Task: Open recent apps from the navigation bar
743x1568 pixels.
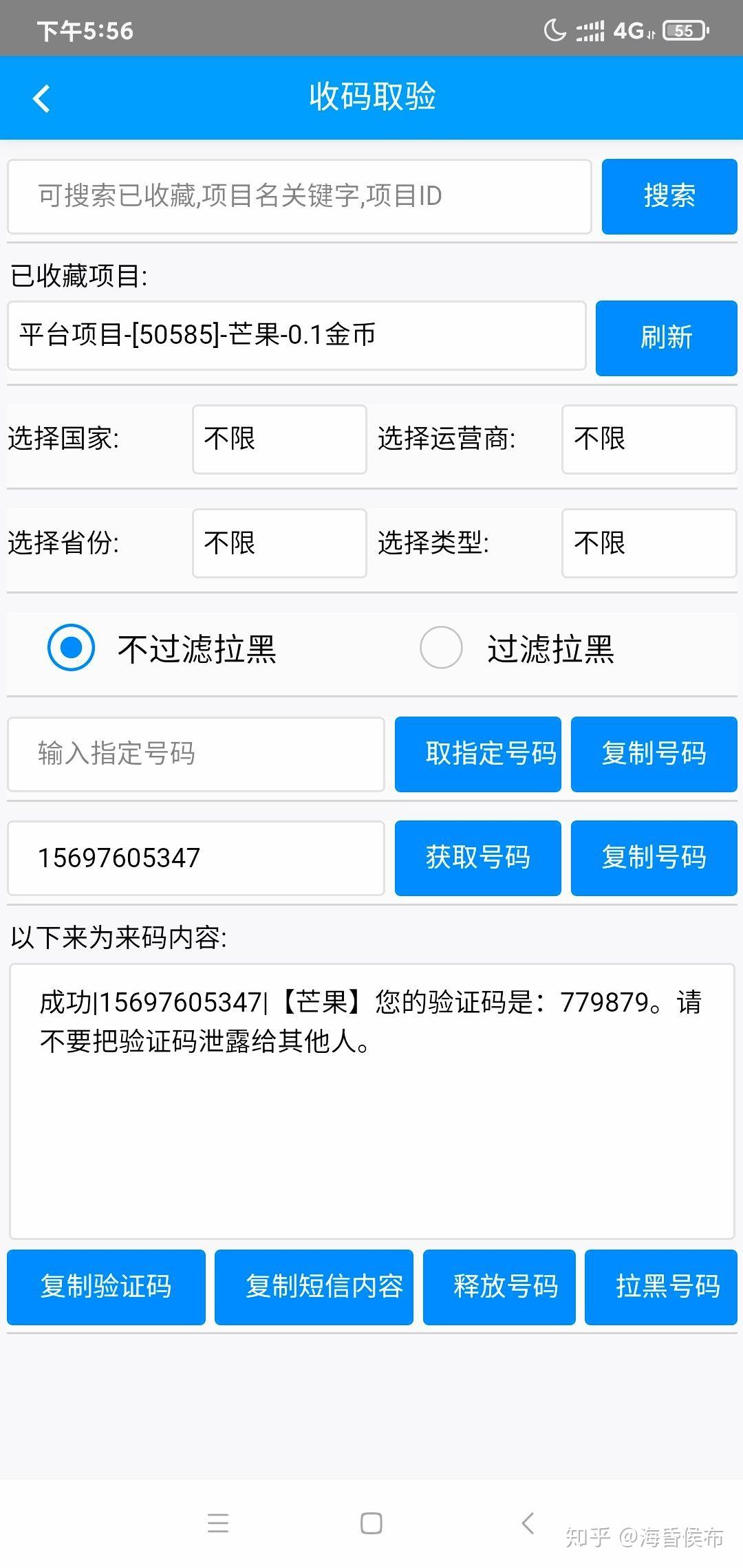Action: tap(218, 1523)
